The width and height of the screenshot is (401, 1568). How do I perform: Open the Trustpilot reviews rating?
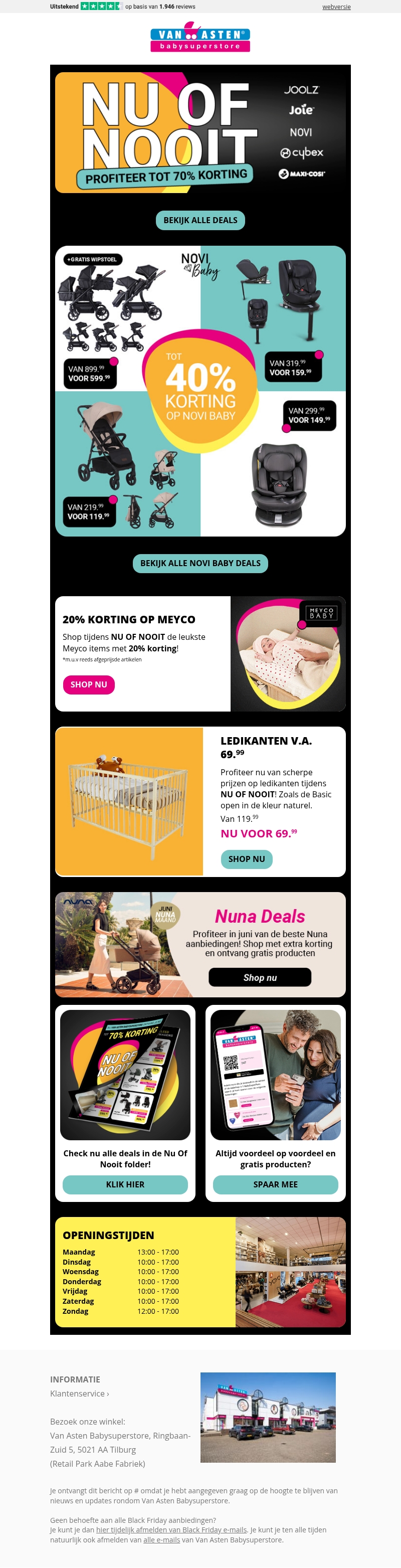coord(122,7)
